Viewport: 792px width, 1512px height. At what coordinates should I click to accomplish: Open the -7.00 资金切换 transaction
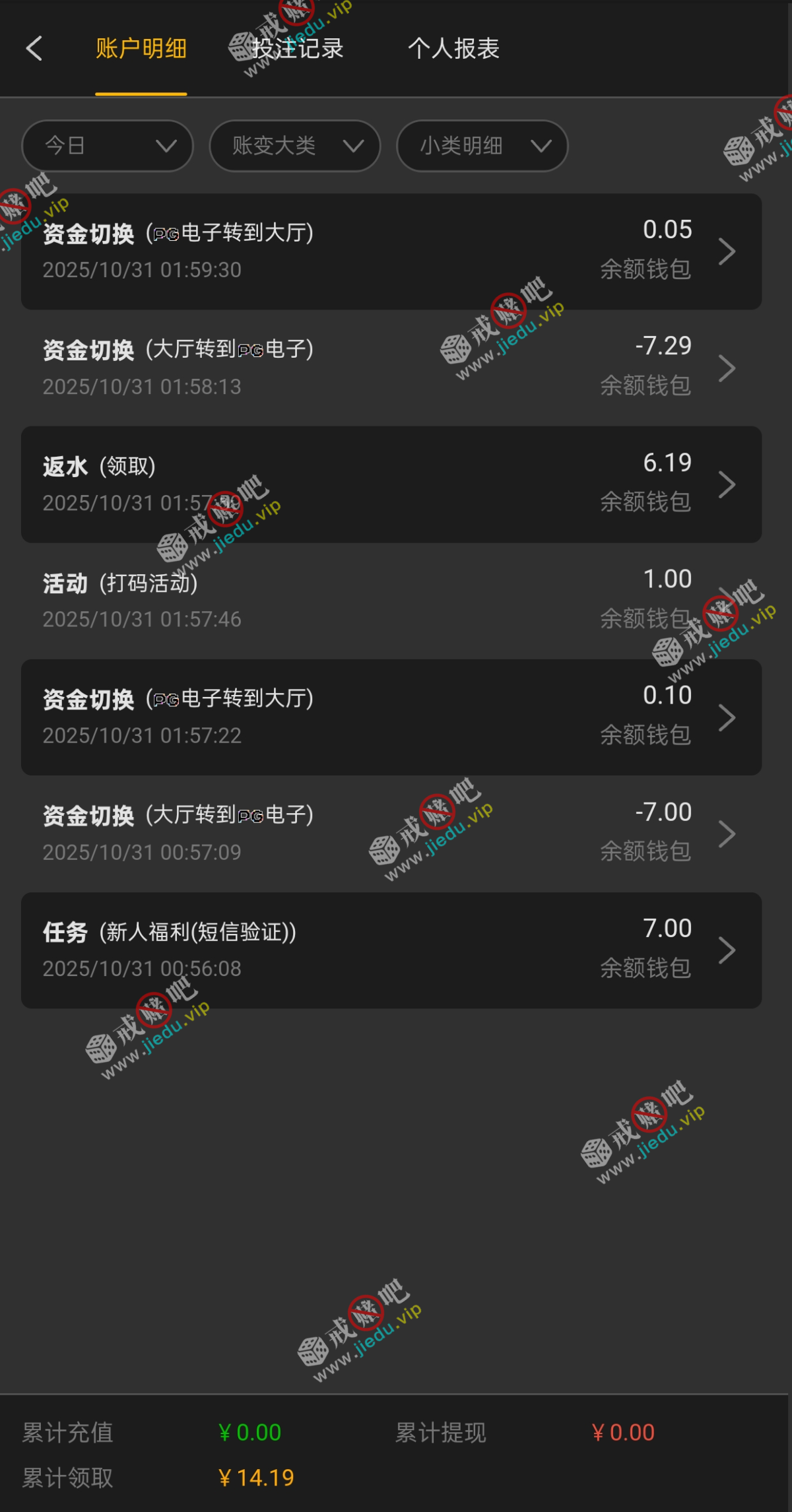pos(391,834)
